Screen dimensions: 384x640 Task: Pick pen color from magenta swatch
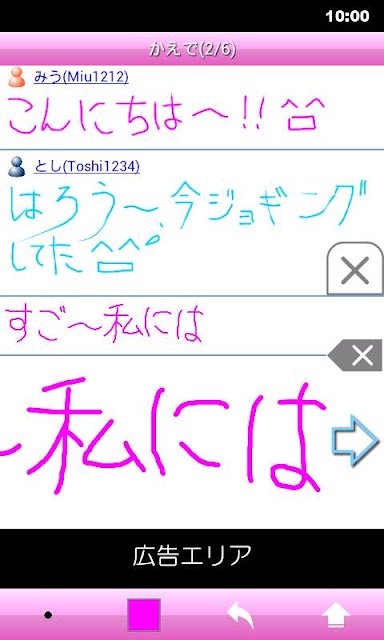click(x=143, y=615)
